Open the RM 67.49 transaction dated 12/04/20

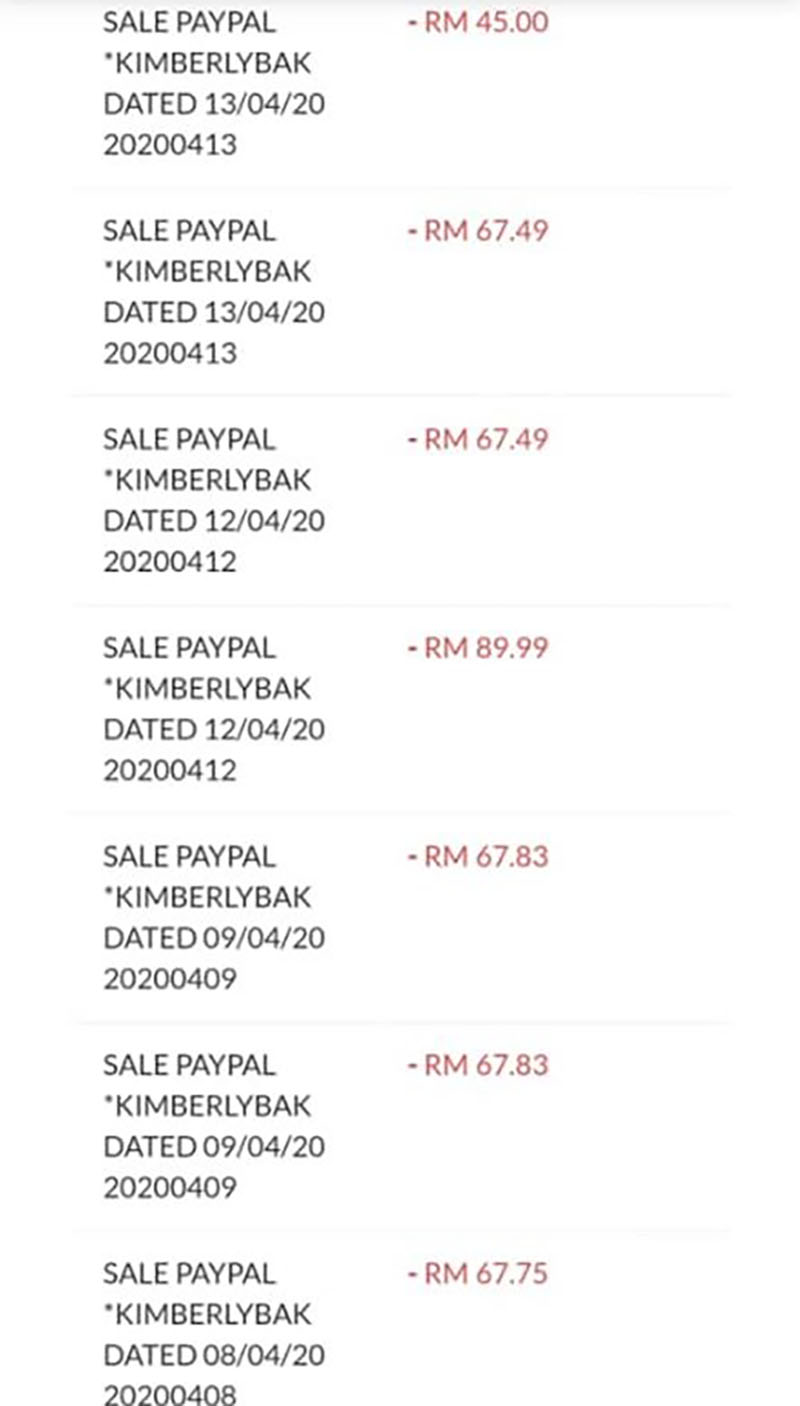click(x=400, y=500)
